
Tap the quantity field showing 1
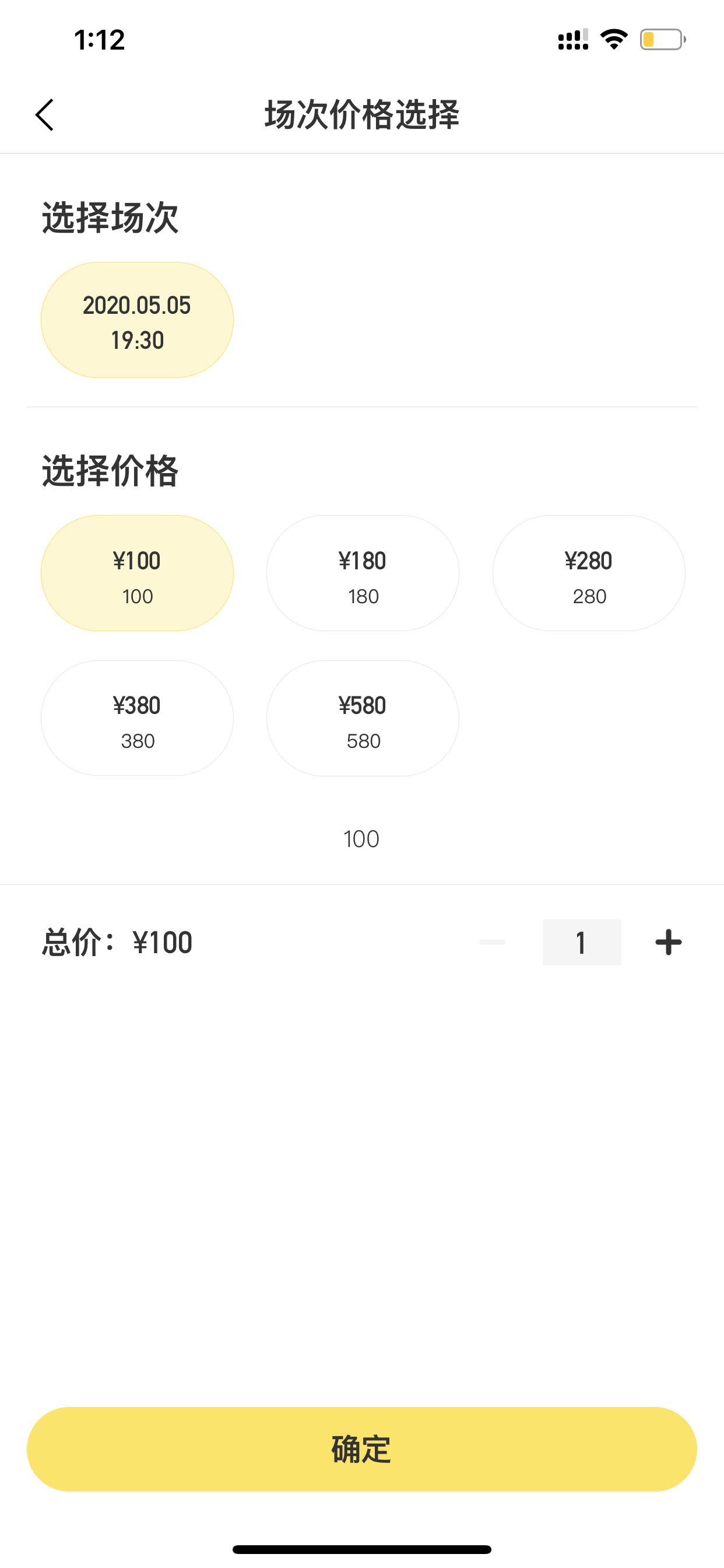582,942
